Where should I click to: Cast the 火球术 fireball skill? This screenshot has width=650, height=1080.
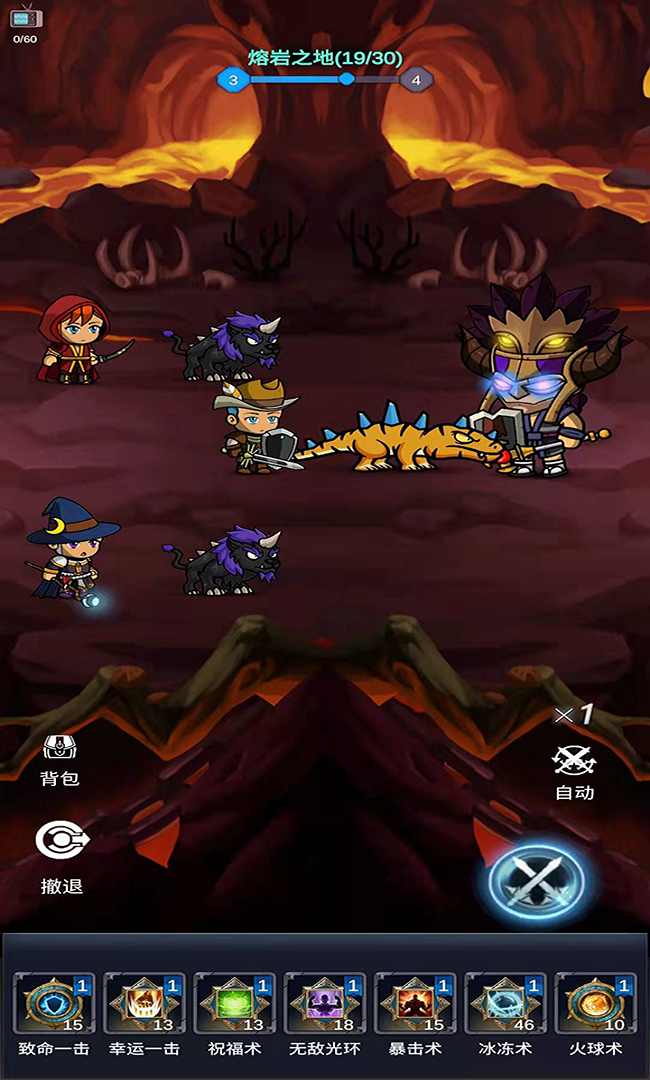coord(595,1004)
